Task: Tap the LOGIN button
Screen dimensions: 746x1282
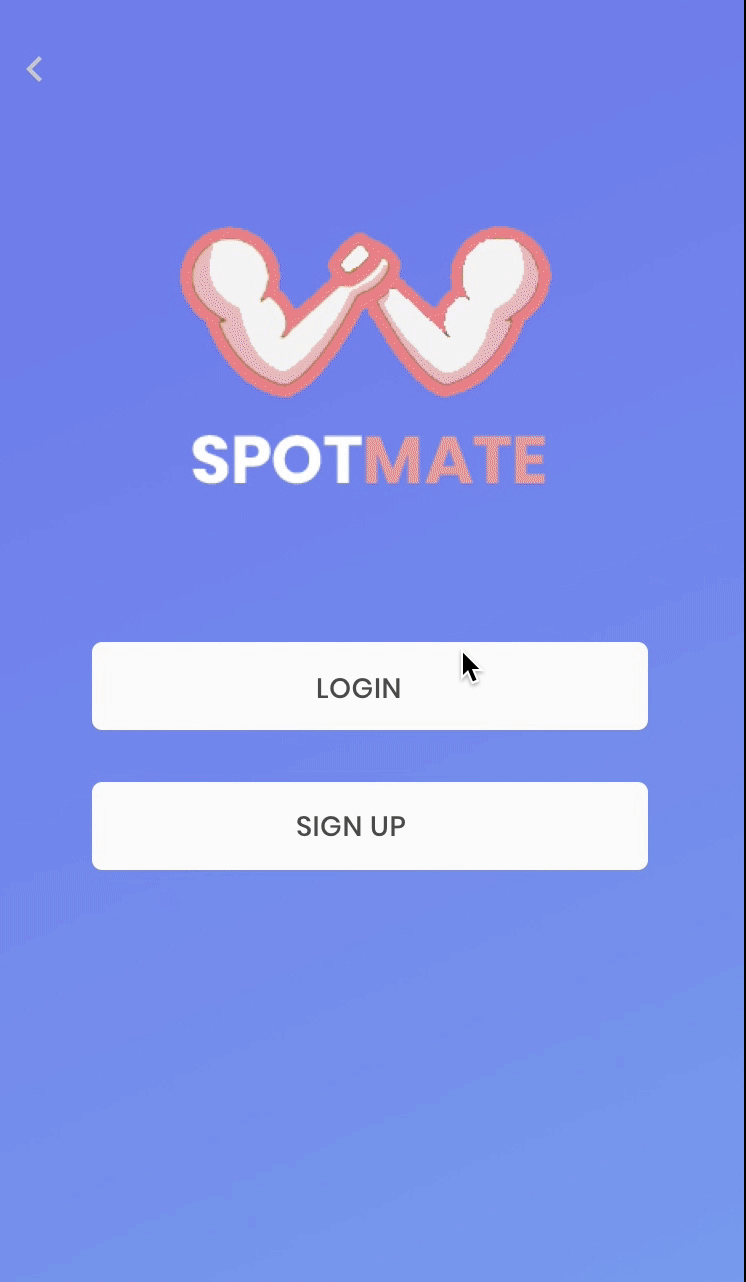Action: [x=370, y=686]
